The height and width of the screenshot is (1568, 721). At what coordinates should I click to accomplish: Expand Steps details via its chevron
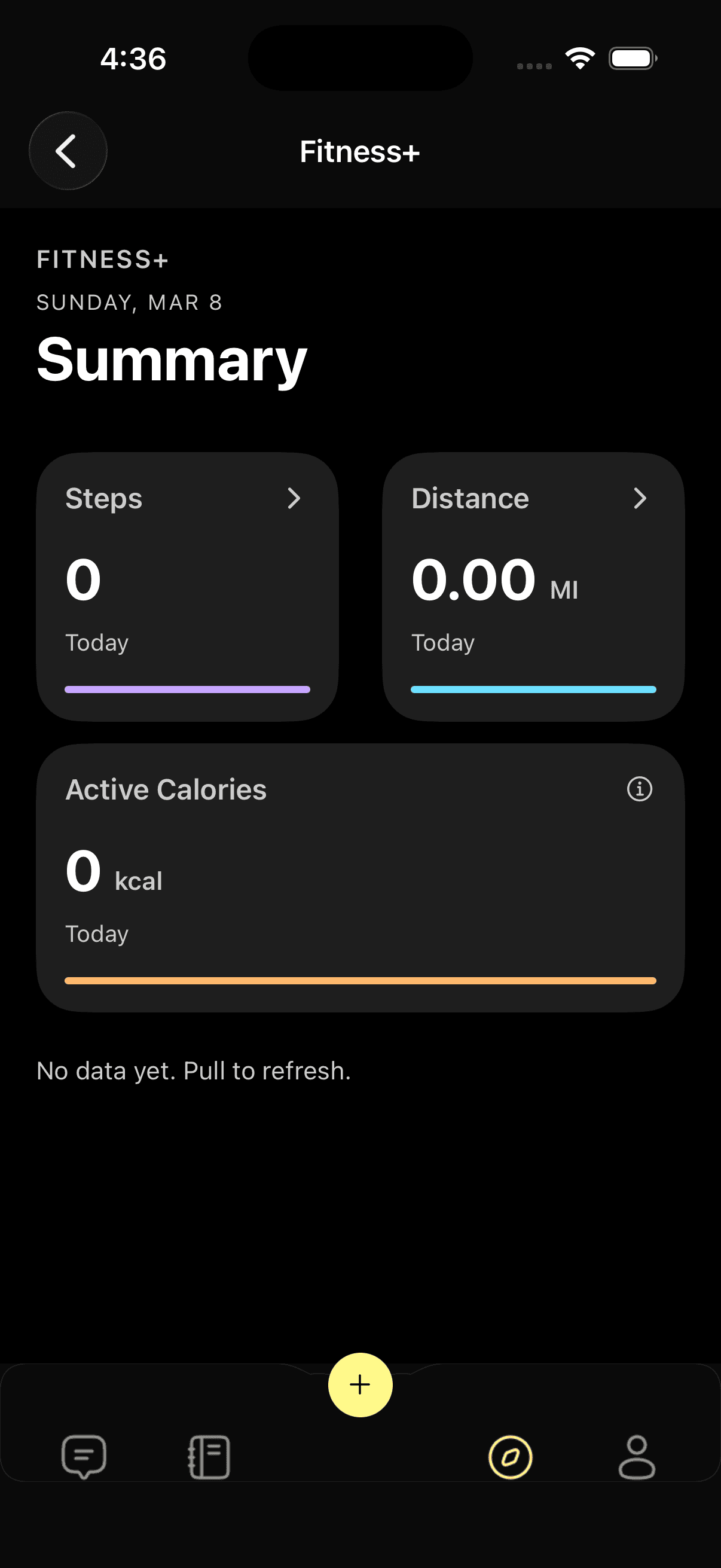tap(295, 498)
